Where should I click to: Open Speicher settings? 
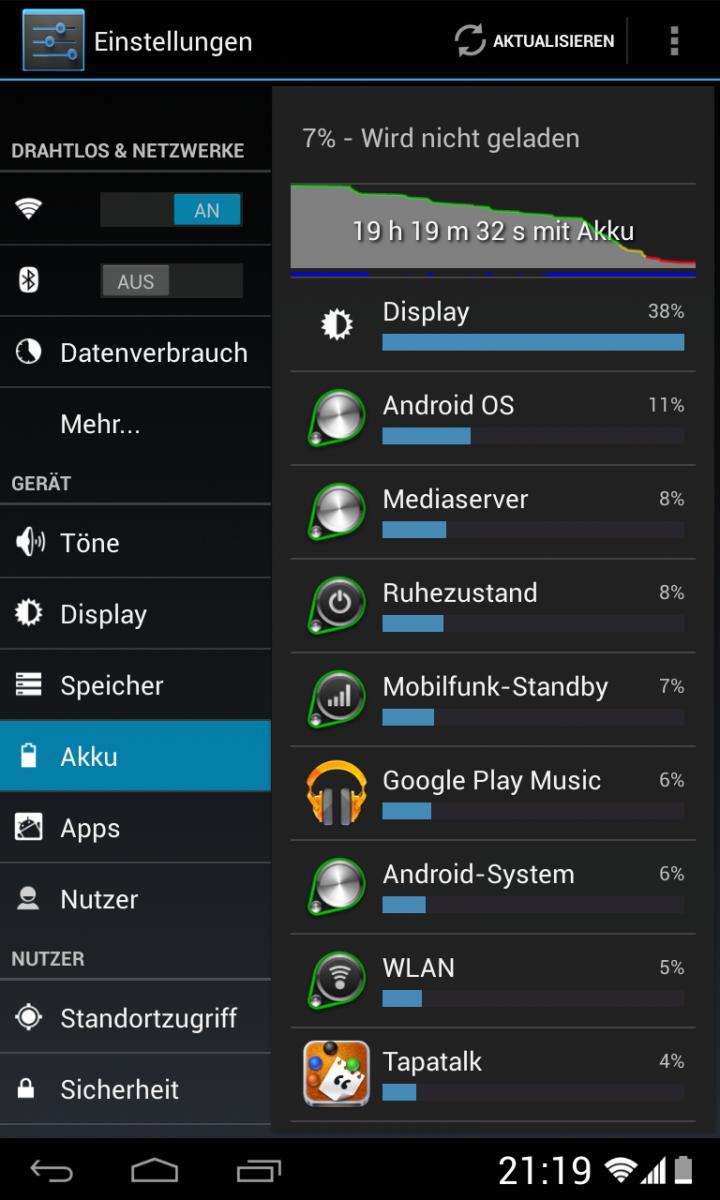tap(135, 685)
